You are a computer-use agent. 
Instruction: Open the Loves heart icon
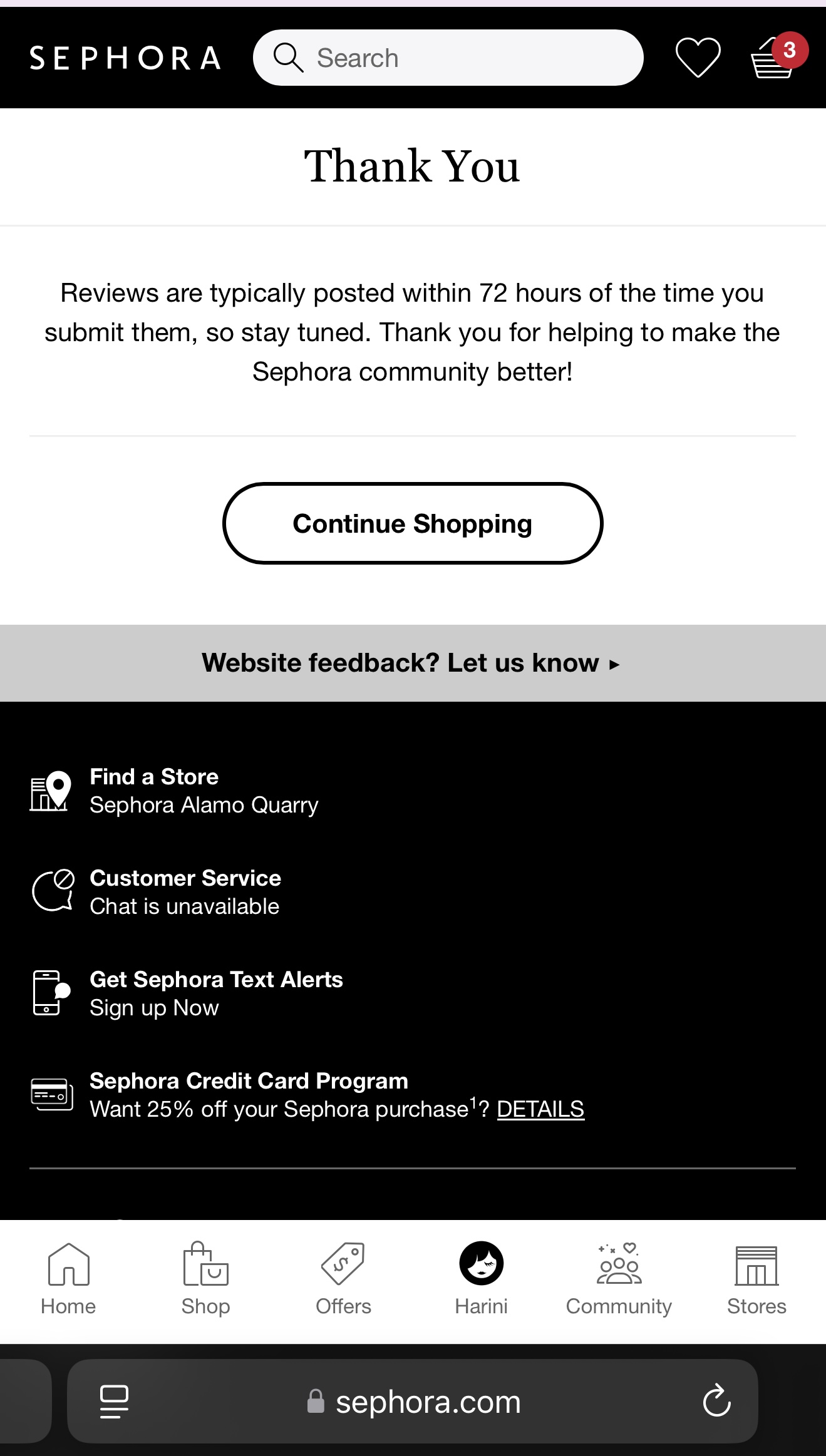[x=698, y=58]
